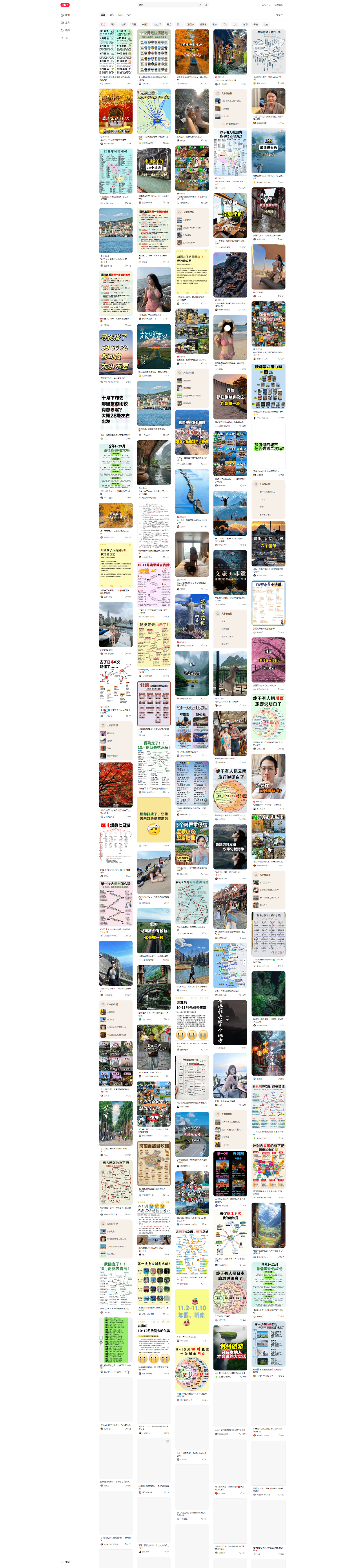Open the 河南省旅游攻略 note
The height and width of the screenshot is (1568, 346).
(153, 1163)
